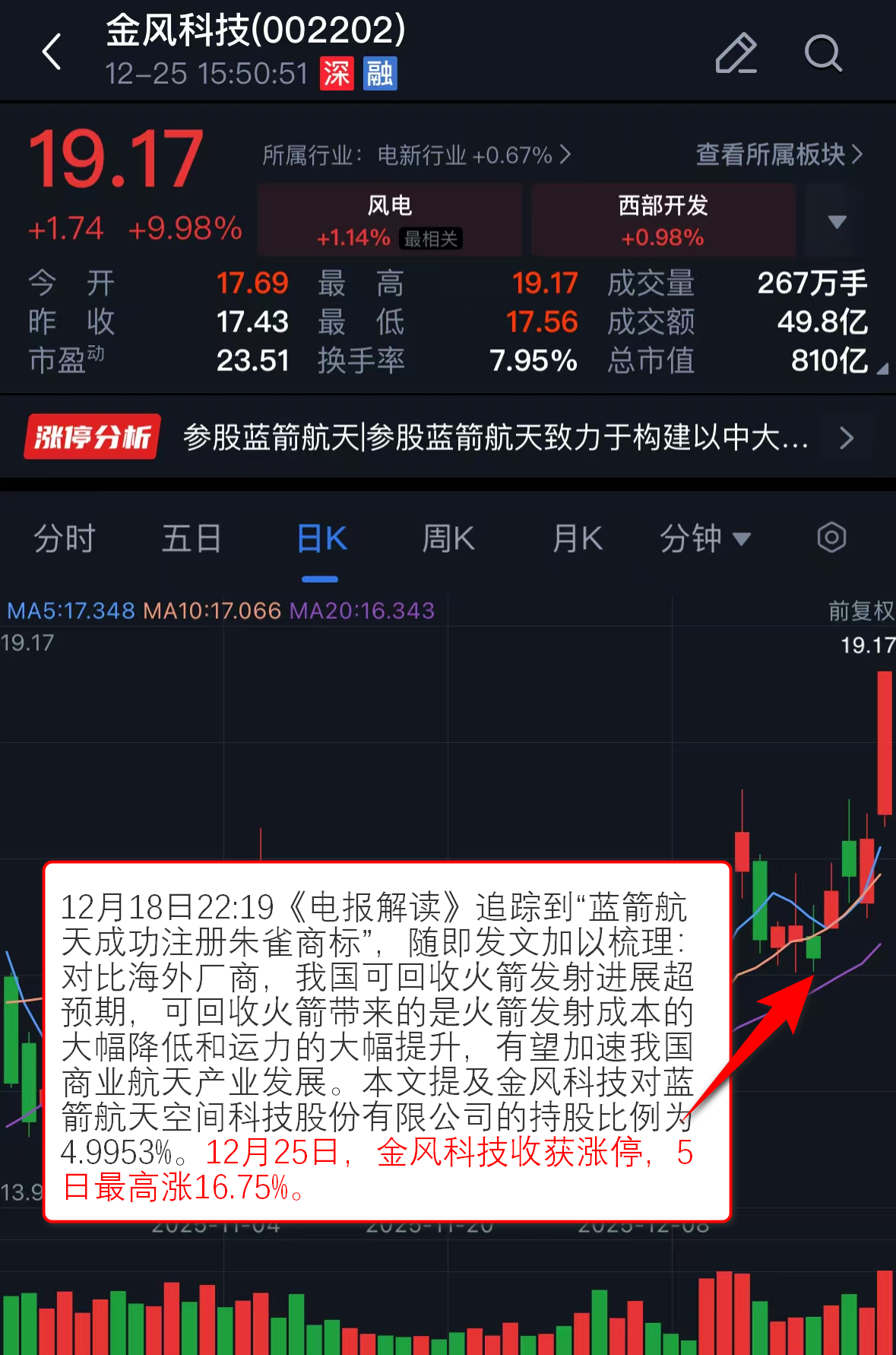Change the 前复权 adjustment mode
The image size is (896, 1355).
pos(860,611)
